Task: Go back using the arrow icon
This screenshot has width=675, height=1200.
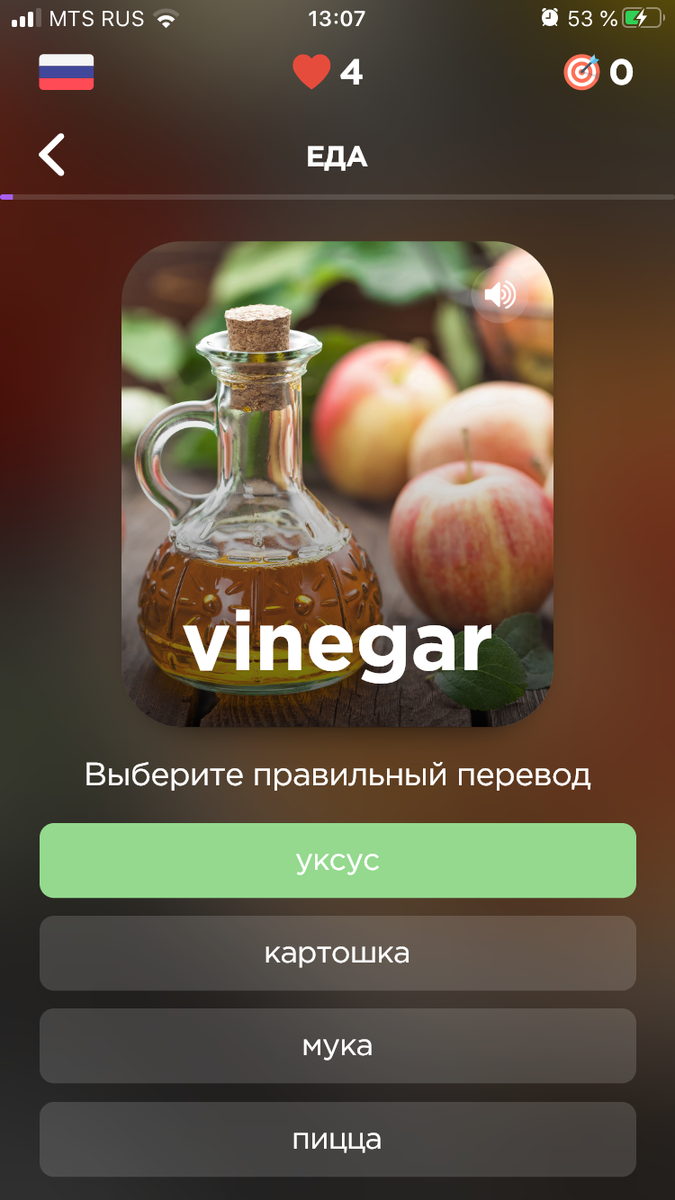Action: pos(52,156)
